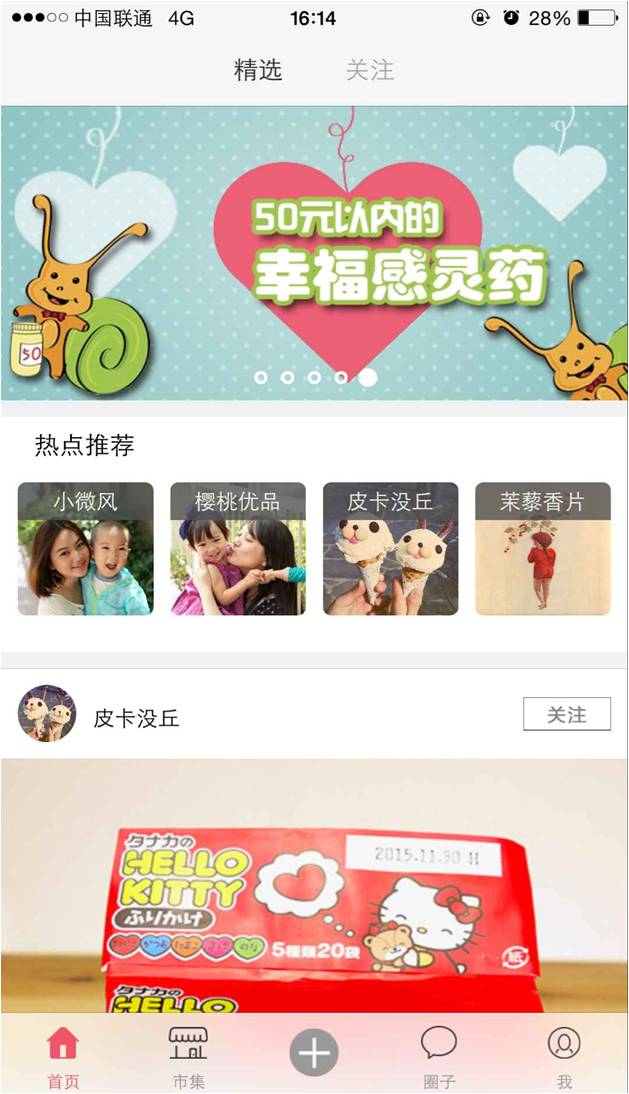Open 皮卡没丘 recommended tile
This screenshot has height=1094, width=629.
tap(390, 549)
